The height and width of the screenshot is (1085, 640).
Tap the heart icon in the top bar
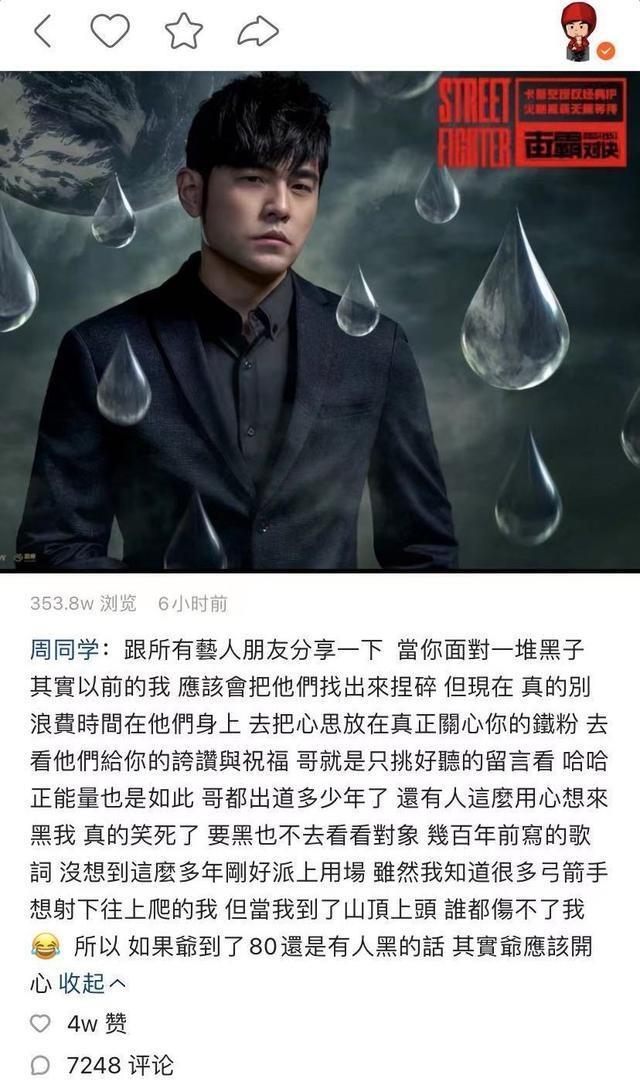point(110,32)
